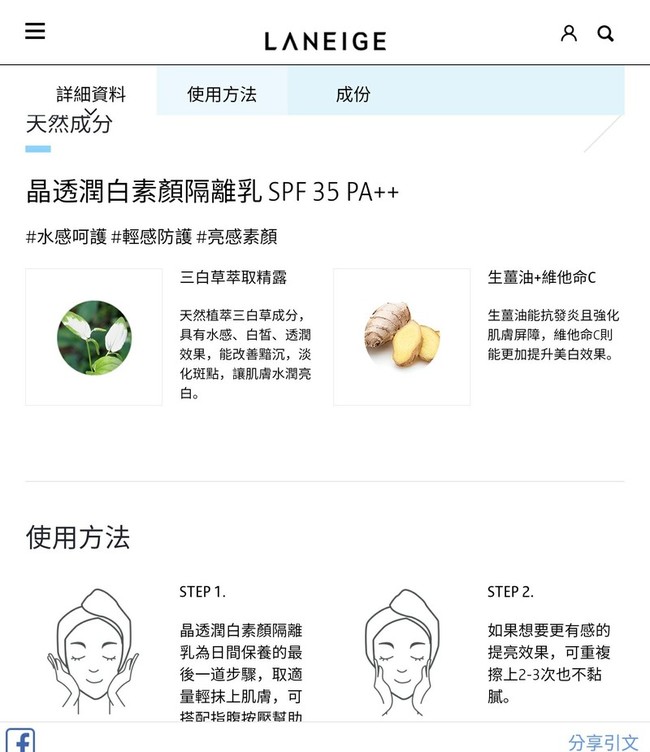Tap the 分享引文 link
650x752 pixels.
[x=602, y=741]
